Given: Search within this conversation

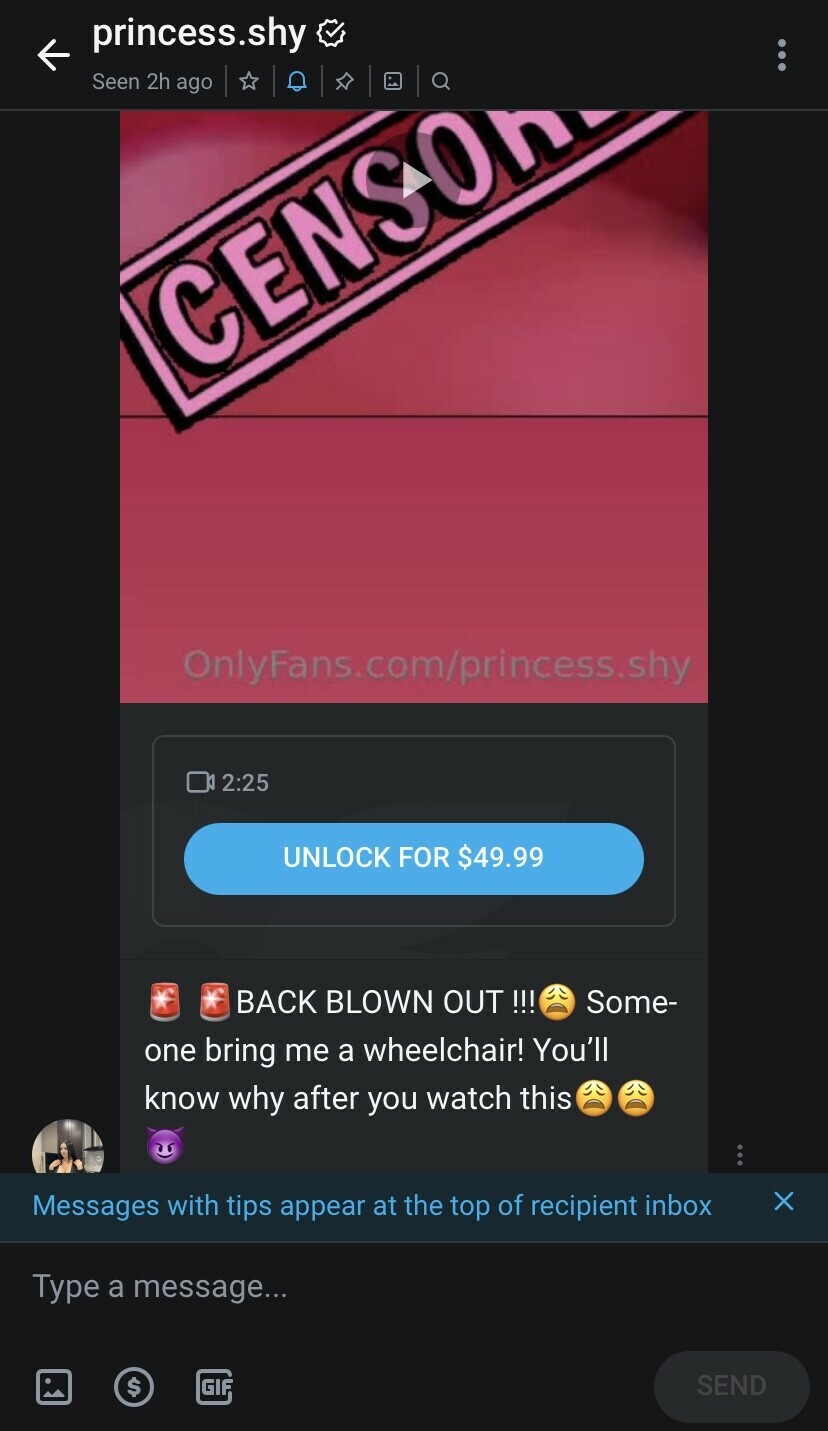Looking at the screenshot, I should [441, 82].
